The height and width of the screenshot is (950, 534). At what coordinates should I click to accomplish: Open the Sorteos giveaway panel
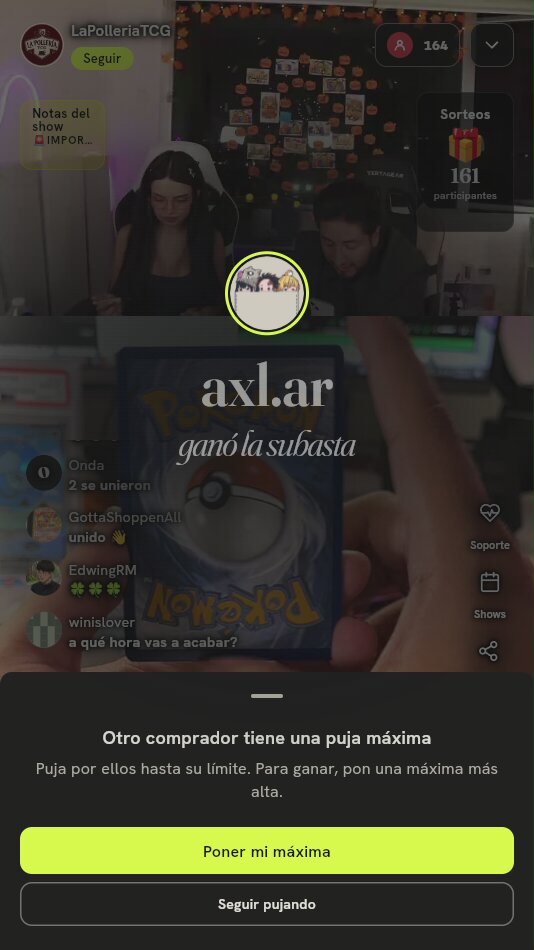[465, 162]
